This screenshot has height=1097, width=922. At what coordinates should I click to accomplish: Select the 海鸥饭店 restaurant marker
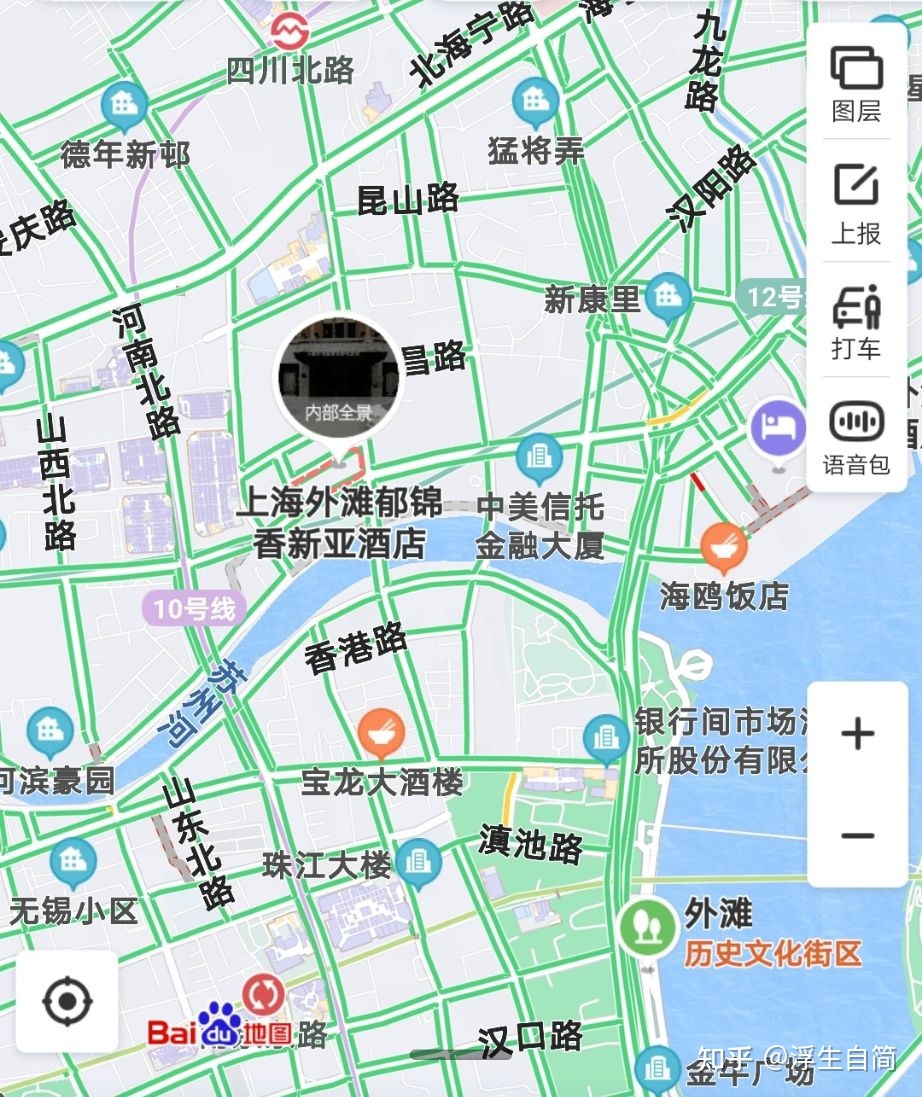click(x=724, y=549)
